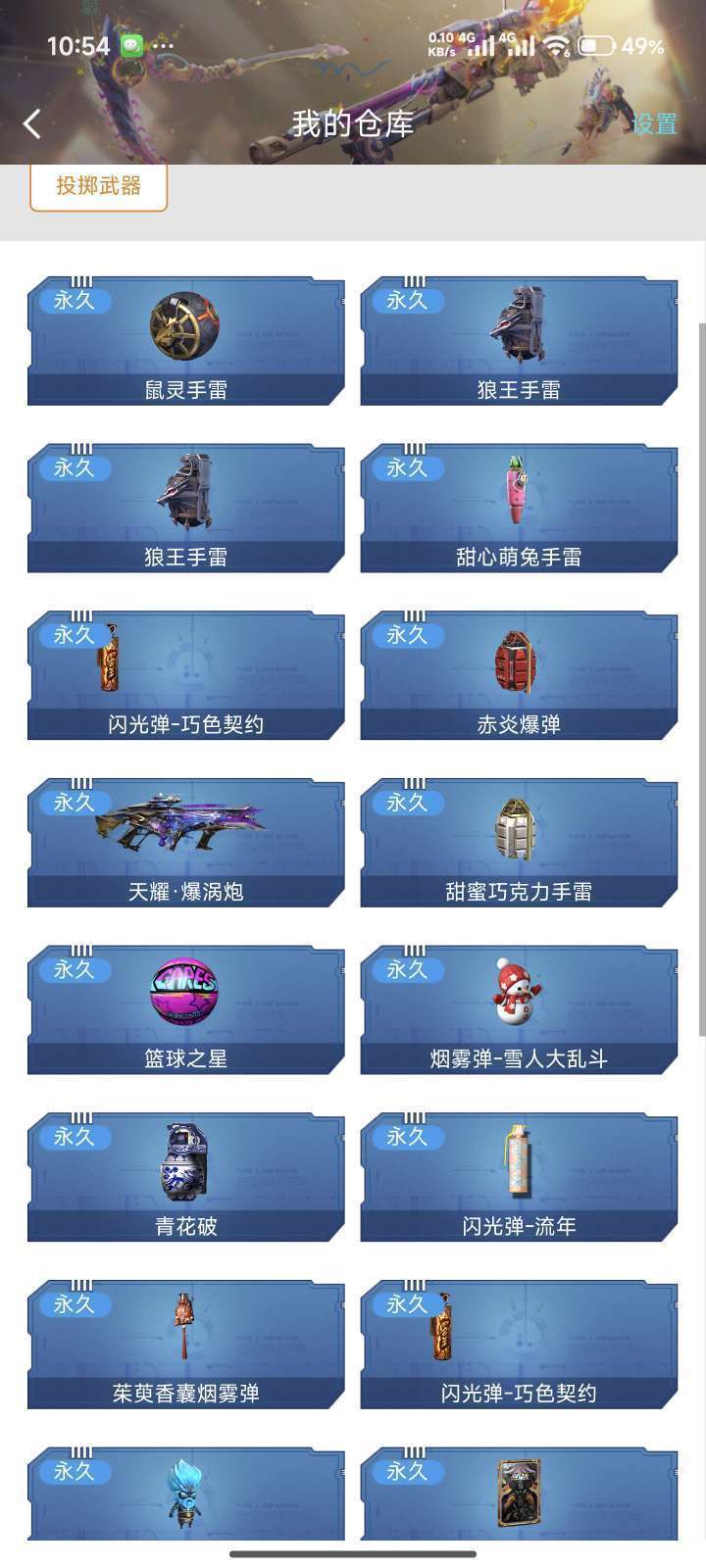The image size is (706, 1568).
Task: Tap the 永久 badge on 鼠灵手雷
Action: tap(75, 301)
